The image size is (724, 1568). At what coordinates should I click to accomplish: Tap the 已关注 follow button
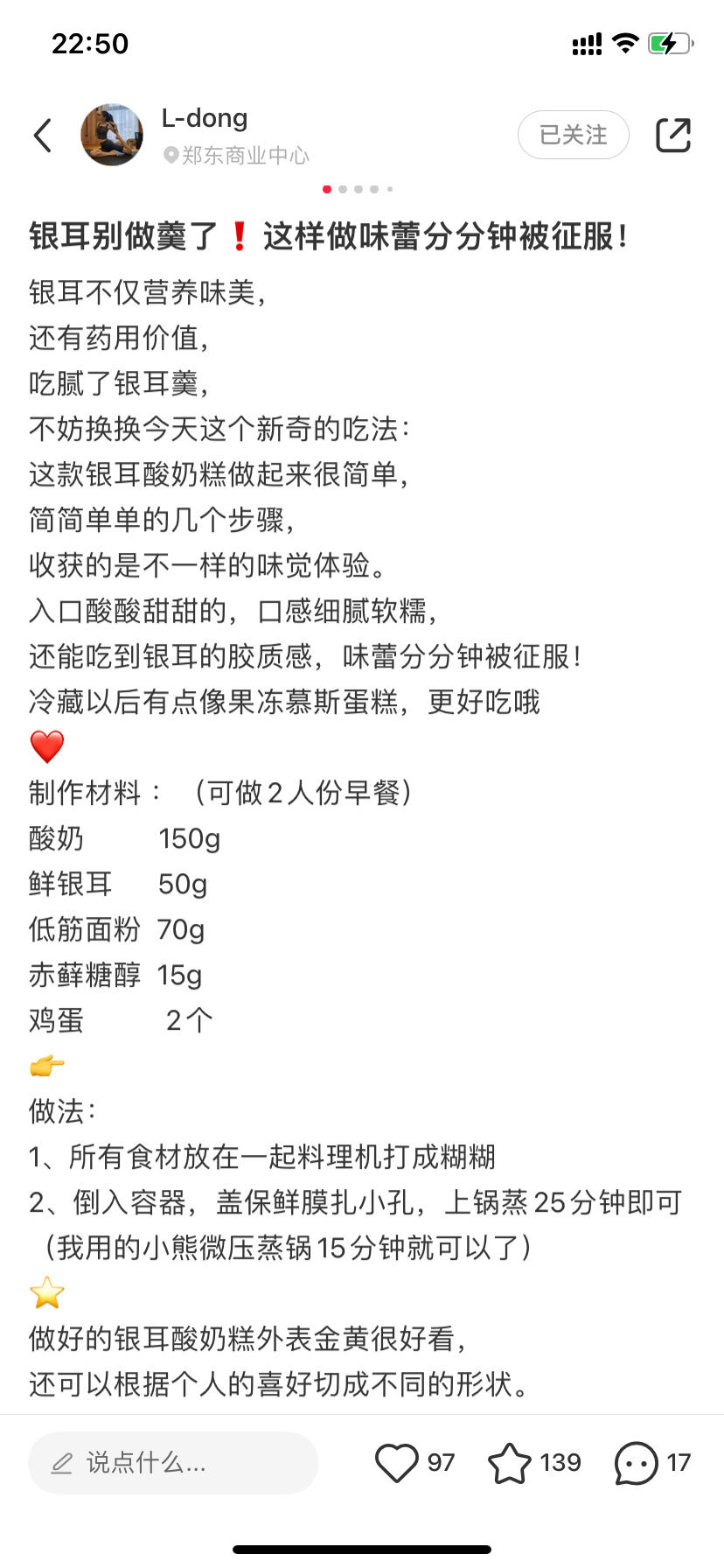tap(573, 135)
